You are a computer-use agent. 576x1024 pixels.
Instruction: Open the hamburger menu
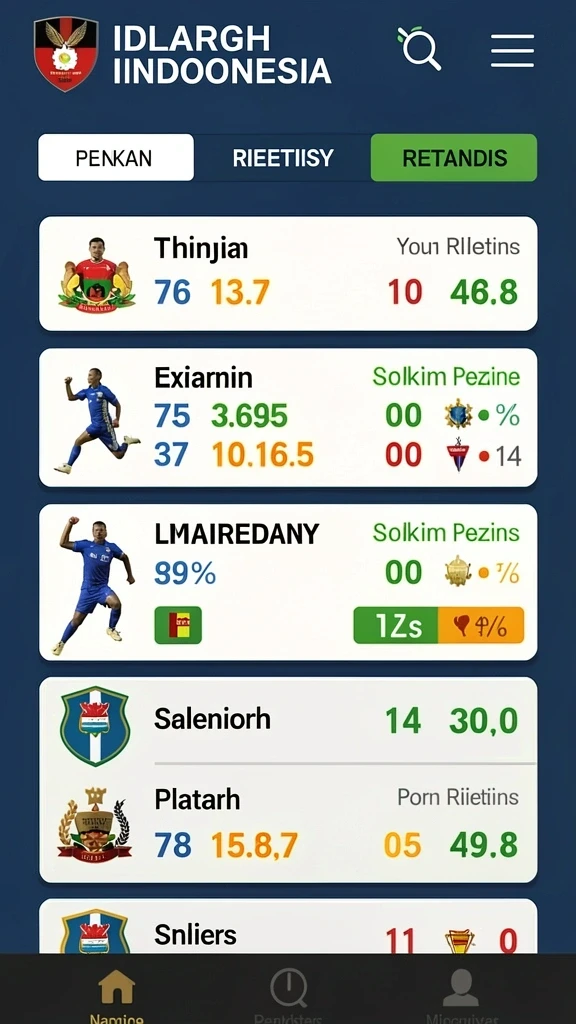pos(513,50)
